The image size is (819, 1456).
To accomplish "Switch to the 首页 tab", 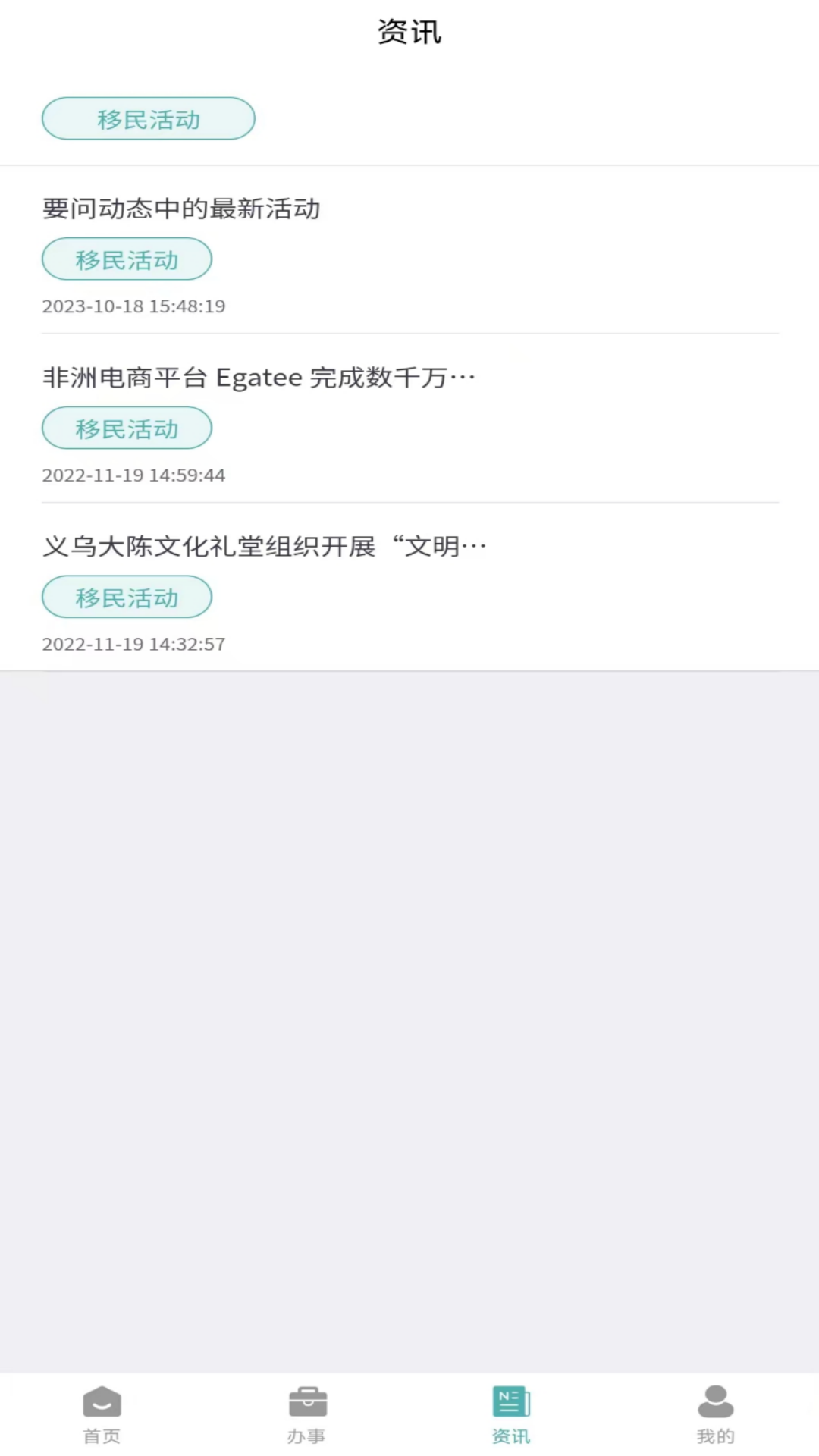I will 102,1414.
